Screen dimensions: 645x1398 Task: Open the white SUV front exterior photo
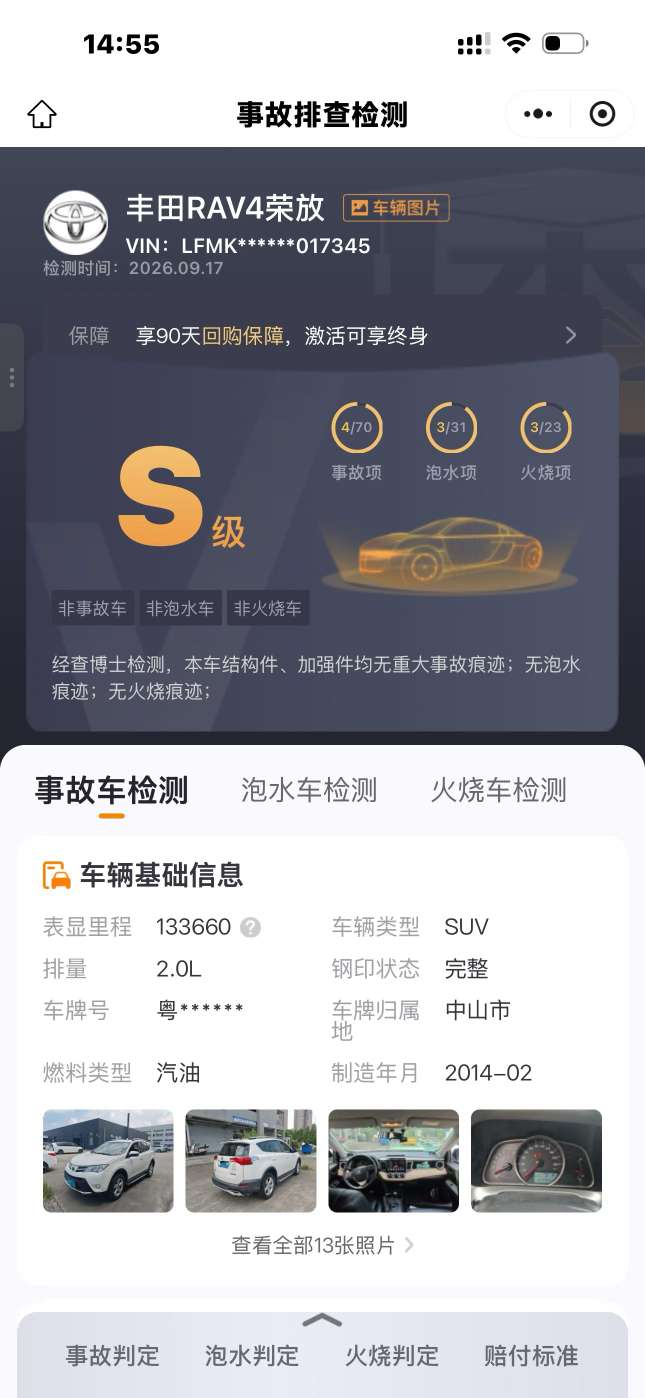[108, 1161]
